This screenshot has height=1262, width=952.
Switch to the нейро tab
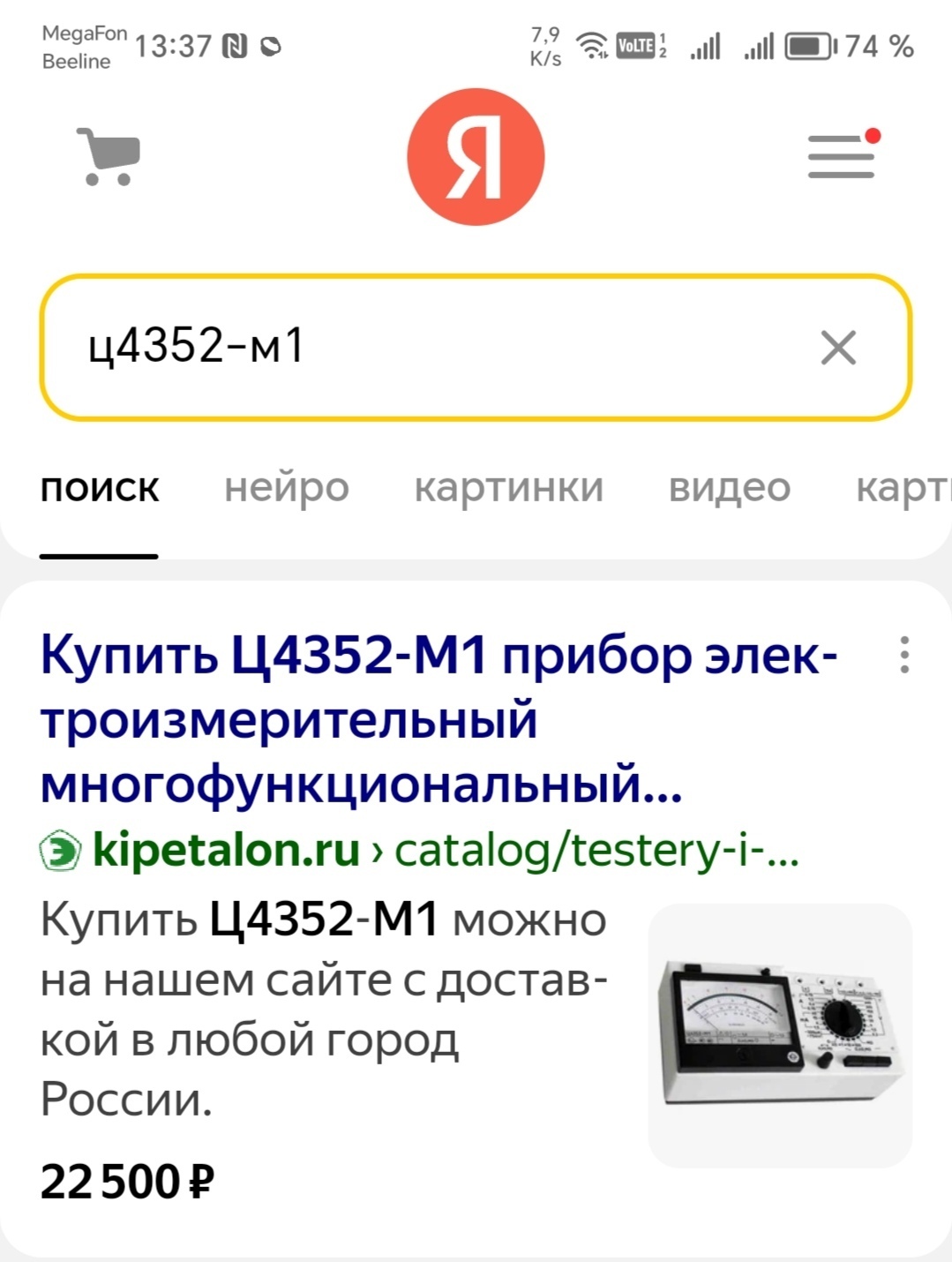pos(287,487)
